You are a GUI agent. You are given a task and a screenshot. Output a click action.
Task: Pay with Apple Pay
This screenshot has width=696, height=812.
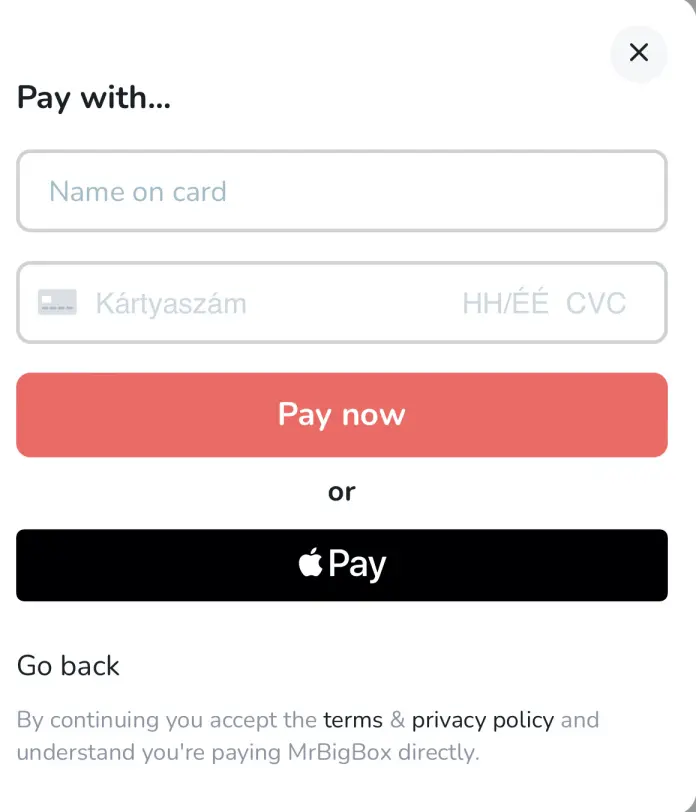click(x=341, y=565)
